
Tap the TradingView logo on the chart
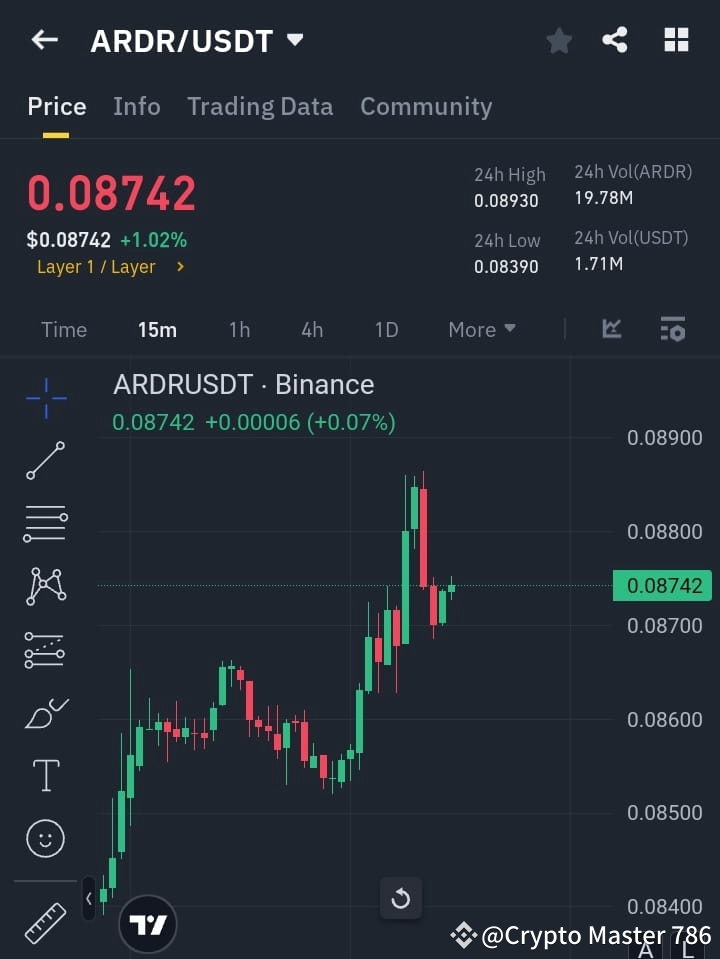click(x=148, y=924)
